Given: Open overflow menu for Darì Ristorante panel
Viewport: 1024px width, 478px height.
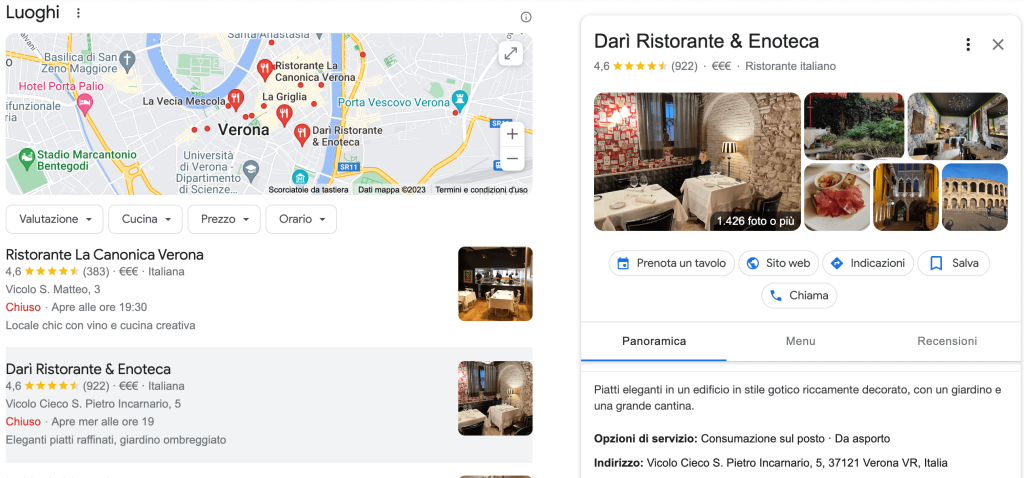Looking at the screenshot, I should (967, 44).
